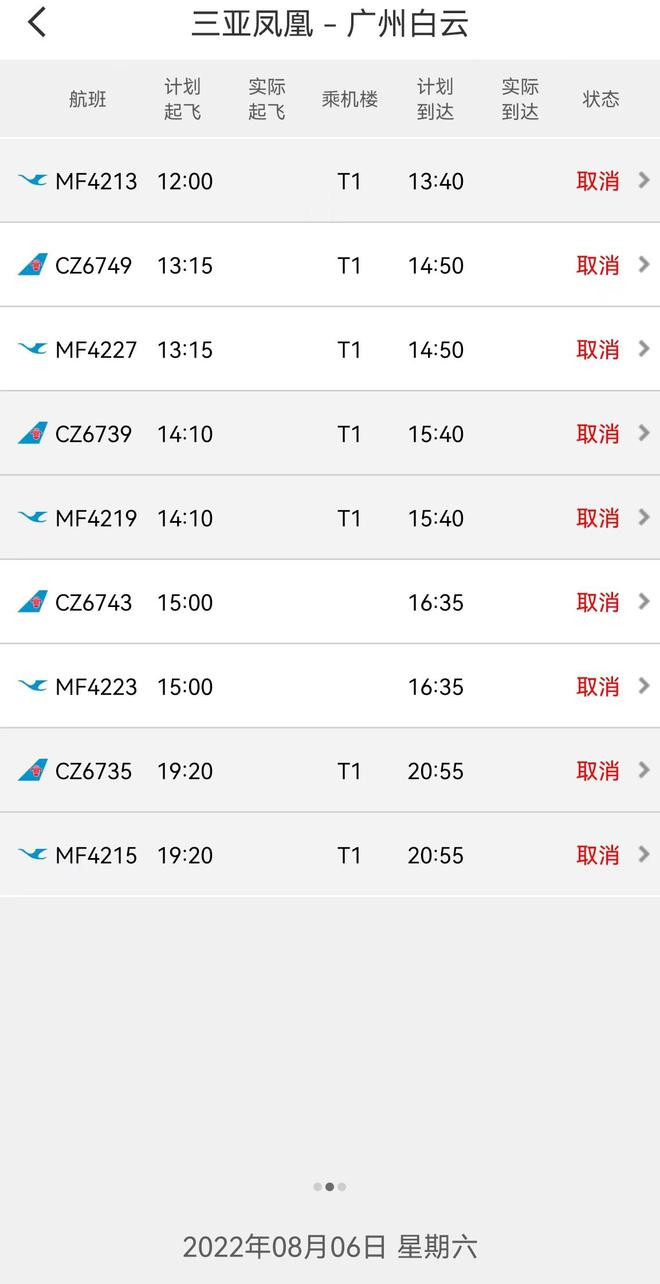The height and width of the screenshot is (1284, 660).
Task: Select flight CZ6739 at 14:10
Action: pyautogui.click(x=330, y=433)
